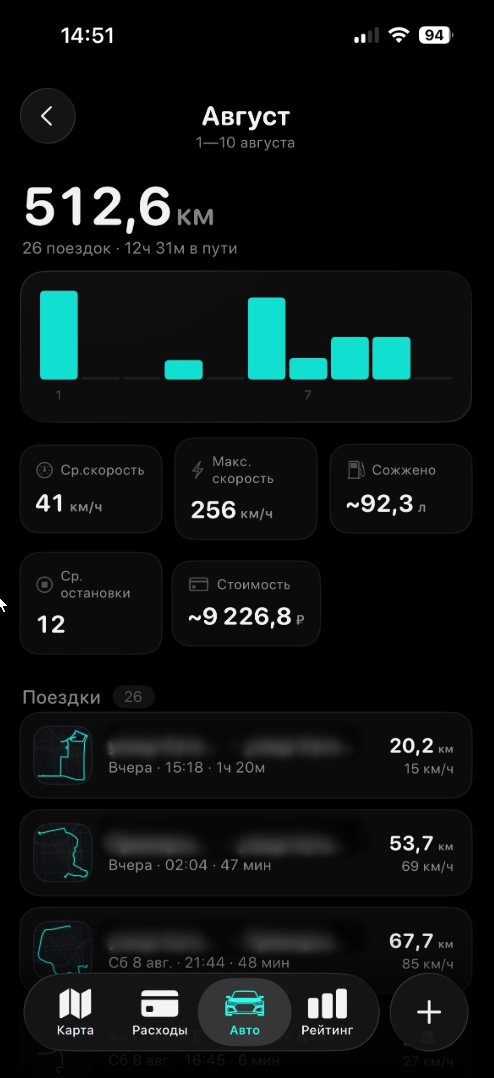
Task: Open the Макс. скорость 256 км/ч card
Action: (x=246, y=489)
